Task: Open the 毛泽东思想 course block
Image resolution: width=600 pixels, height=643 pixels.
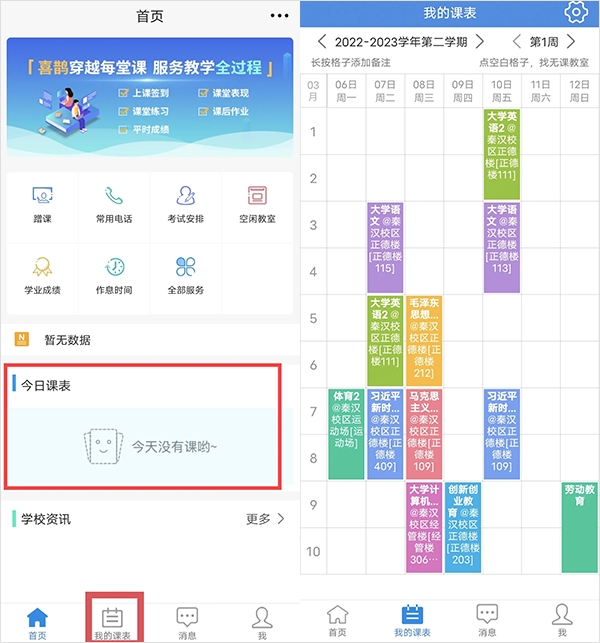Action: 424,340
